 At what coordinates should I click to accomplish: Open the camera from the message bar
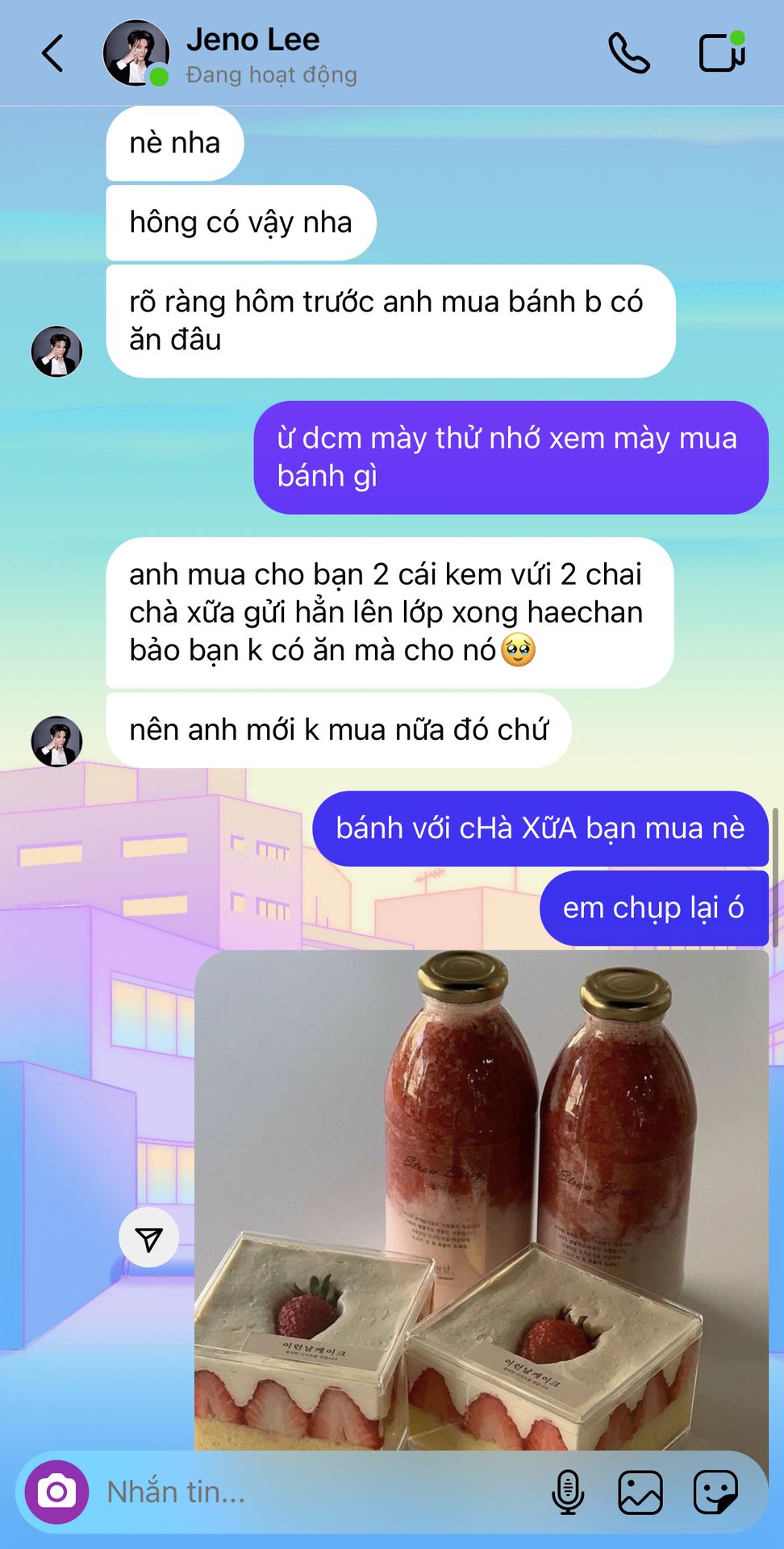(56, 1492)
